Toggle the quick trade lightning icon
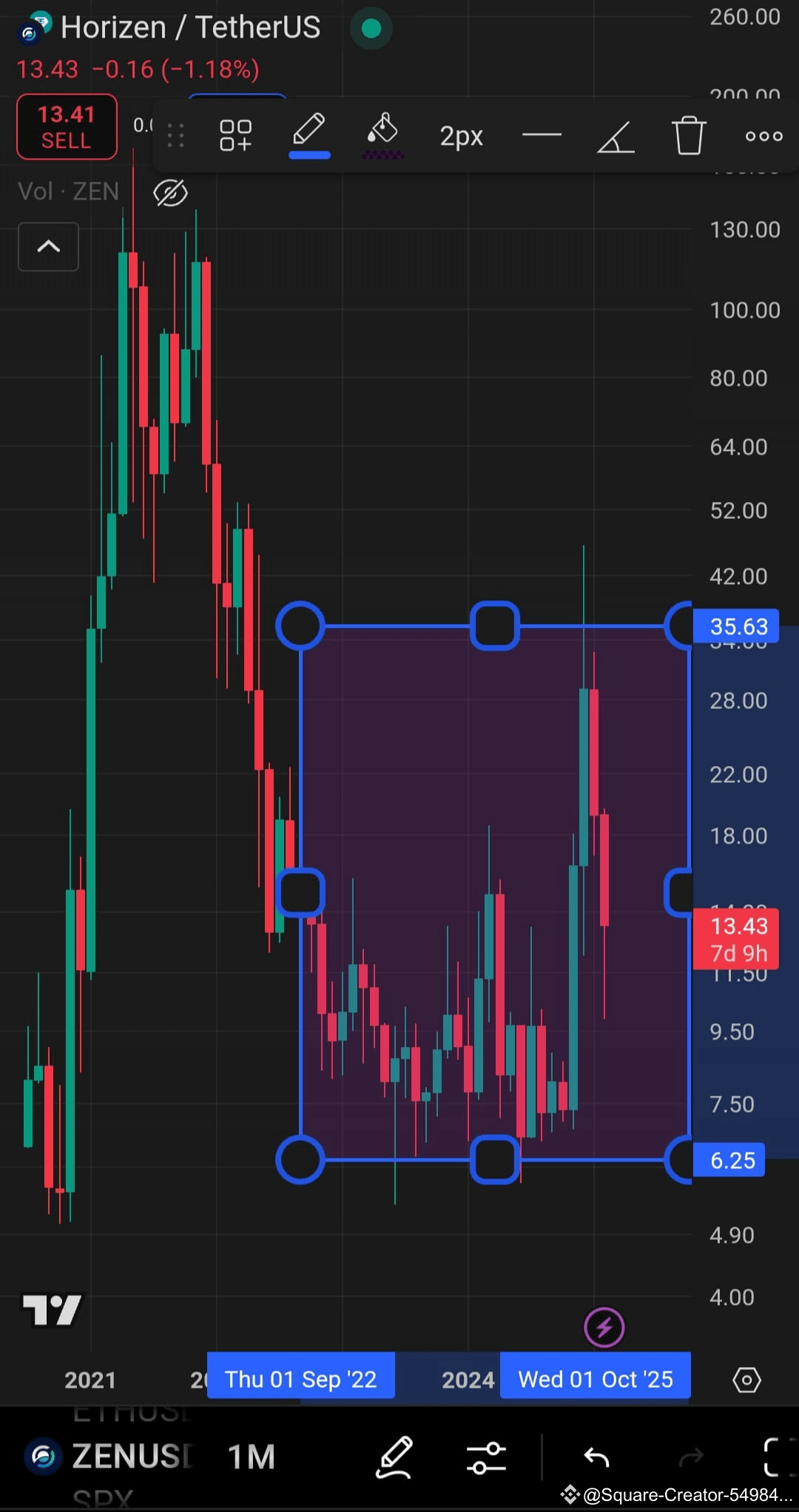The width and height of the screenshot is (799, 1512). pyautogui.click(x=604, y=1326)
